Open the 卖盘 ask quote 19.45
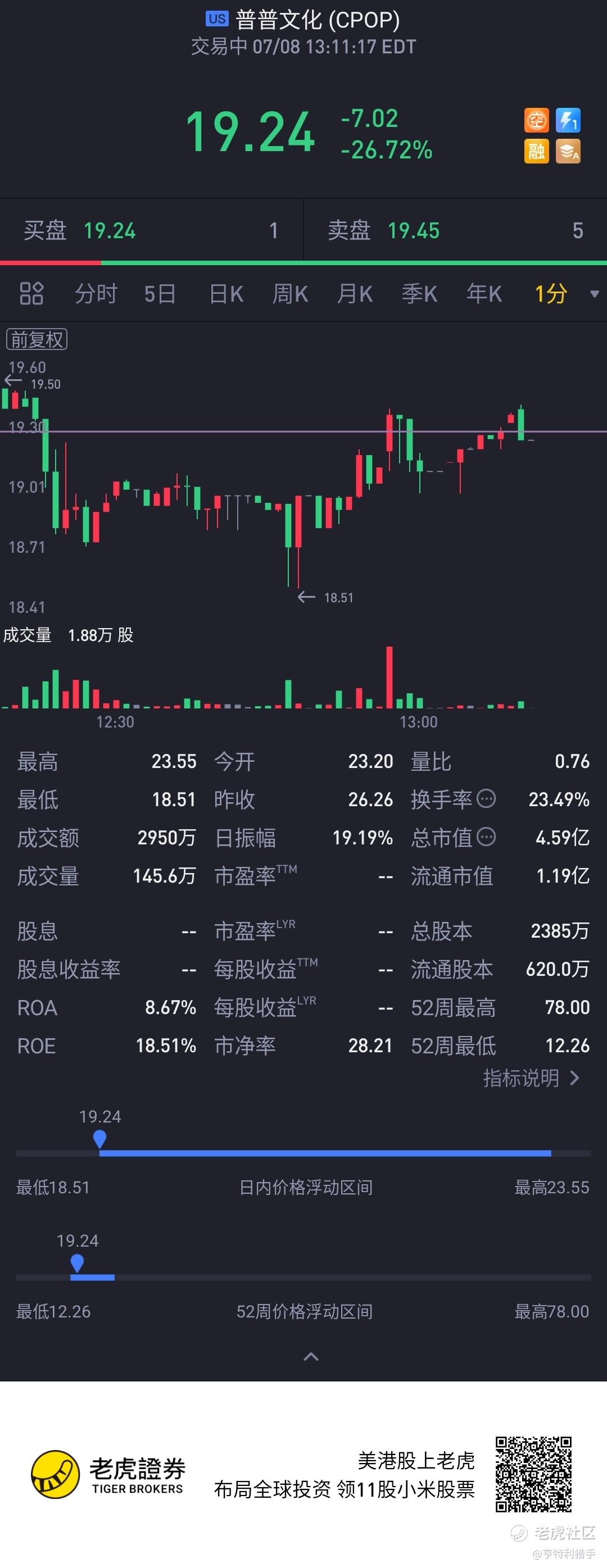 [455, 231]
